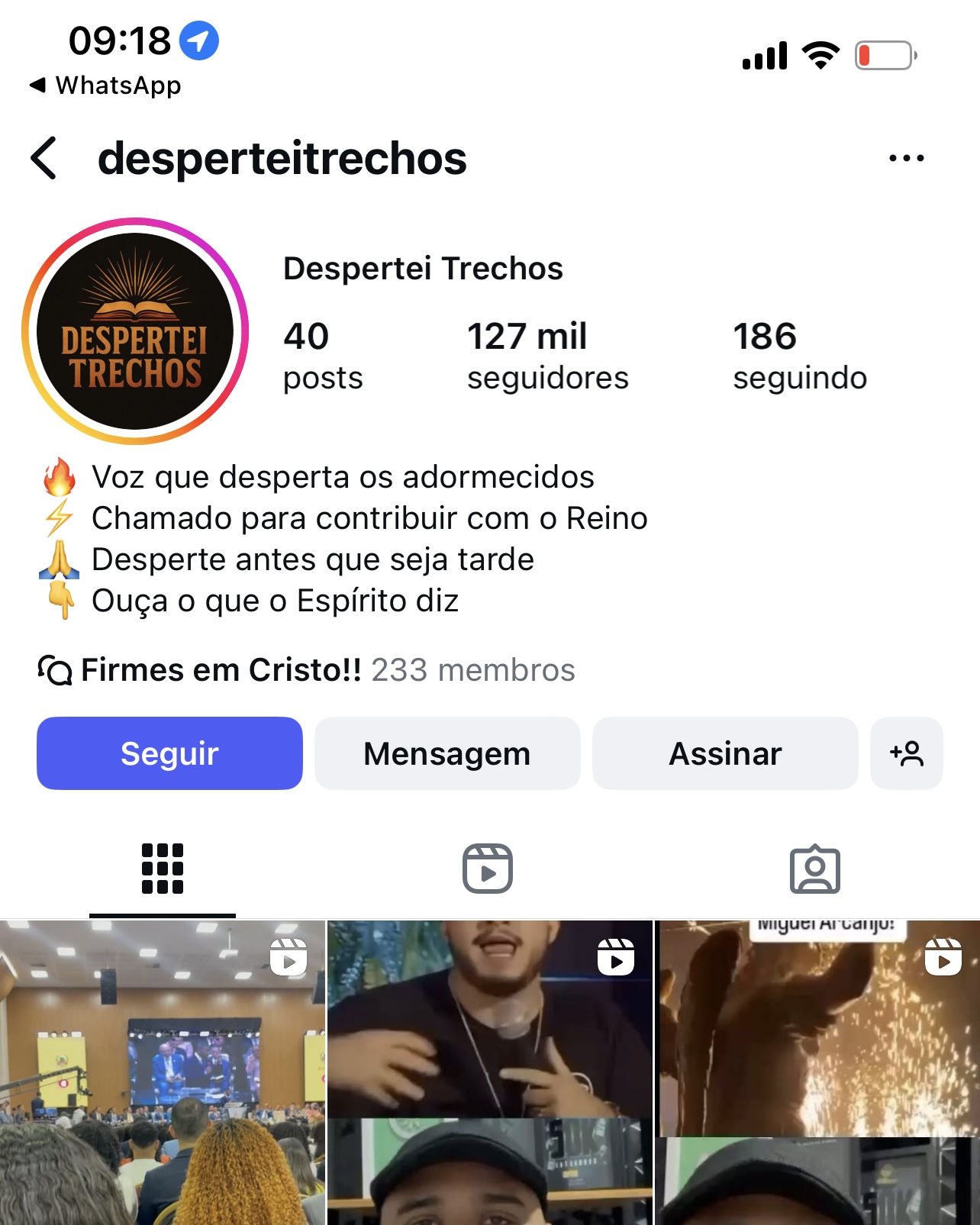Open the 127 mil seguidores list
The image size is (980, 1225).
point(546,356)
